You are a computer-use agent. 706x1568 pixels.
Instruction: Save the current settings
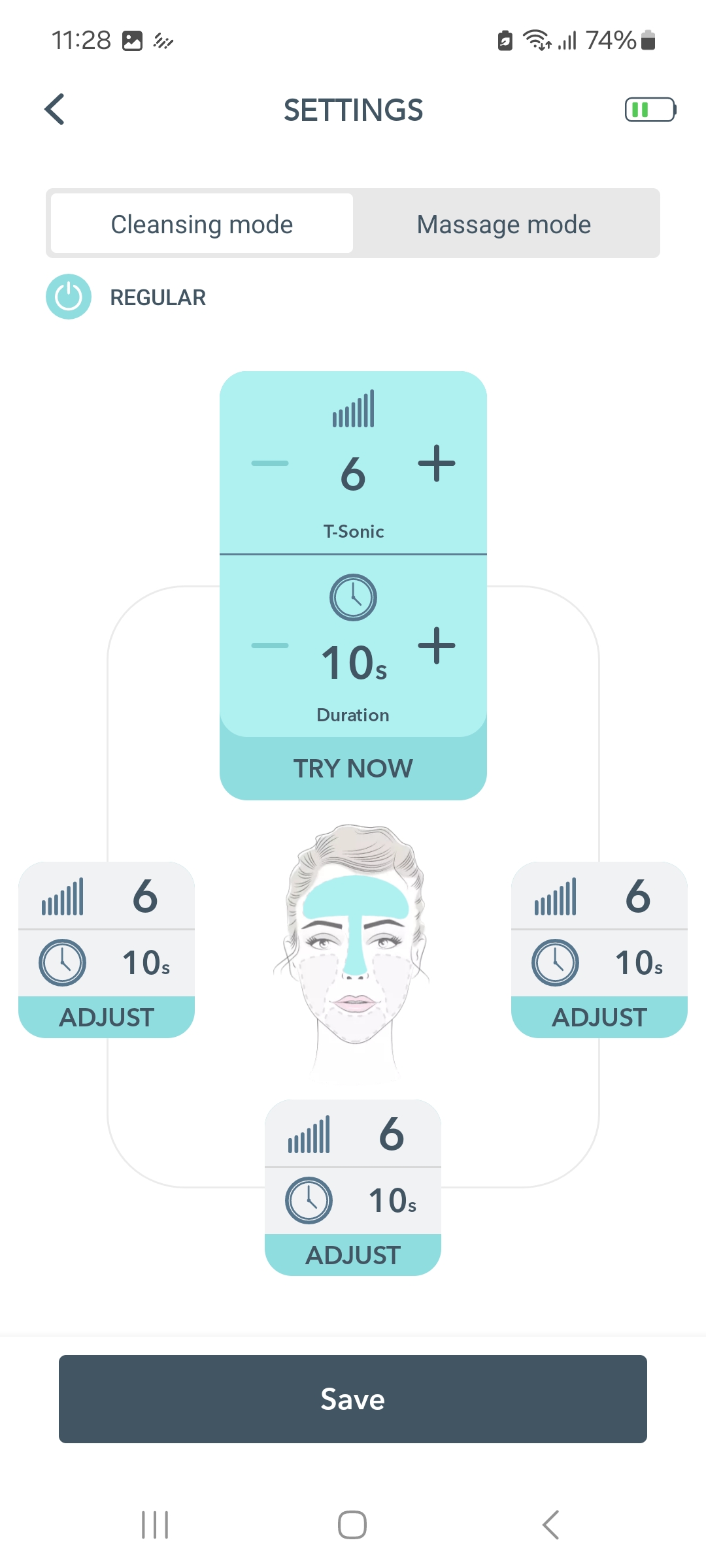coord(353,1399)
